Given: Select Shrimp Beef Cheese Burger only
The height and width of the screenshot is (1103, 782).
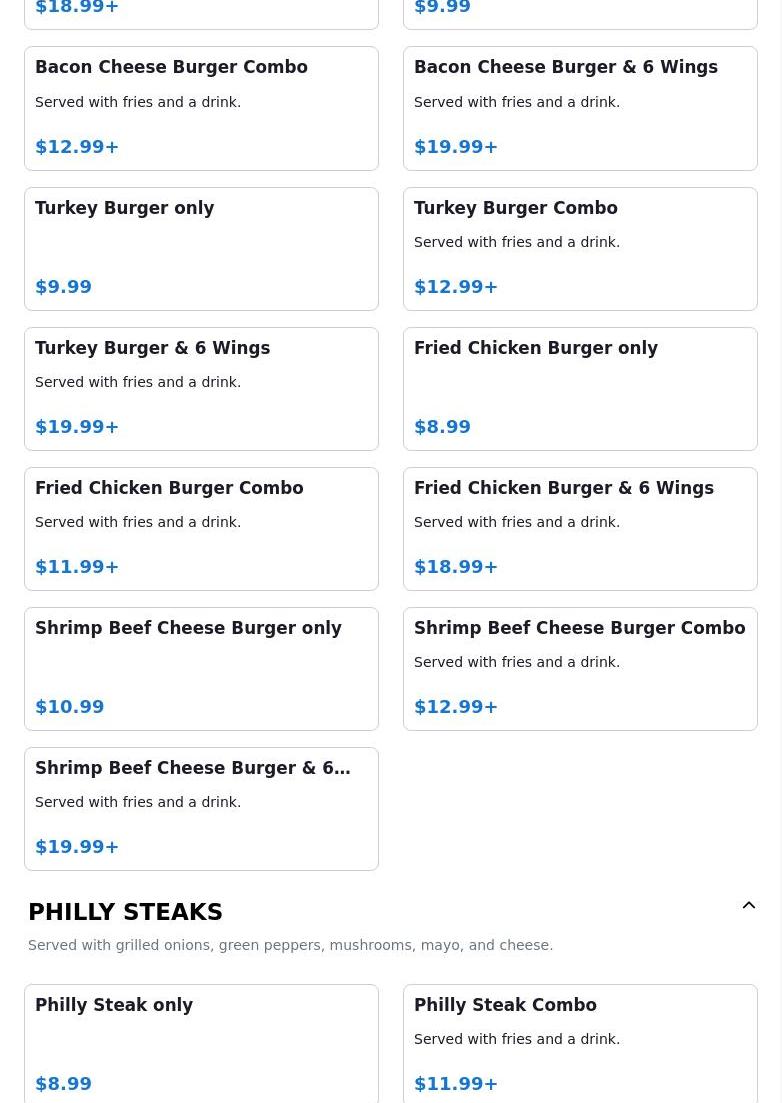Looking at the screenshot, I should tap(201, 668).
